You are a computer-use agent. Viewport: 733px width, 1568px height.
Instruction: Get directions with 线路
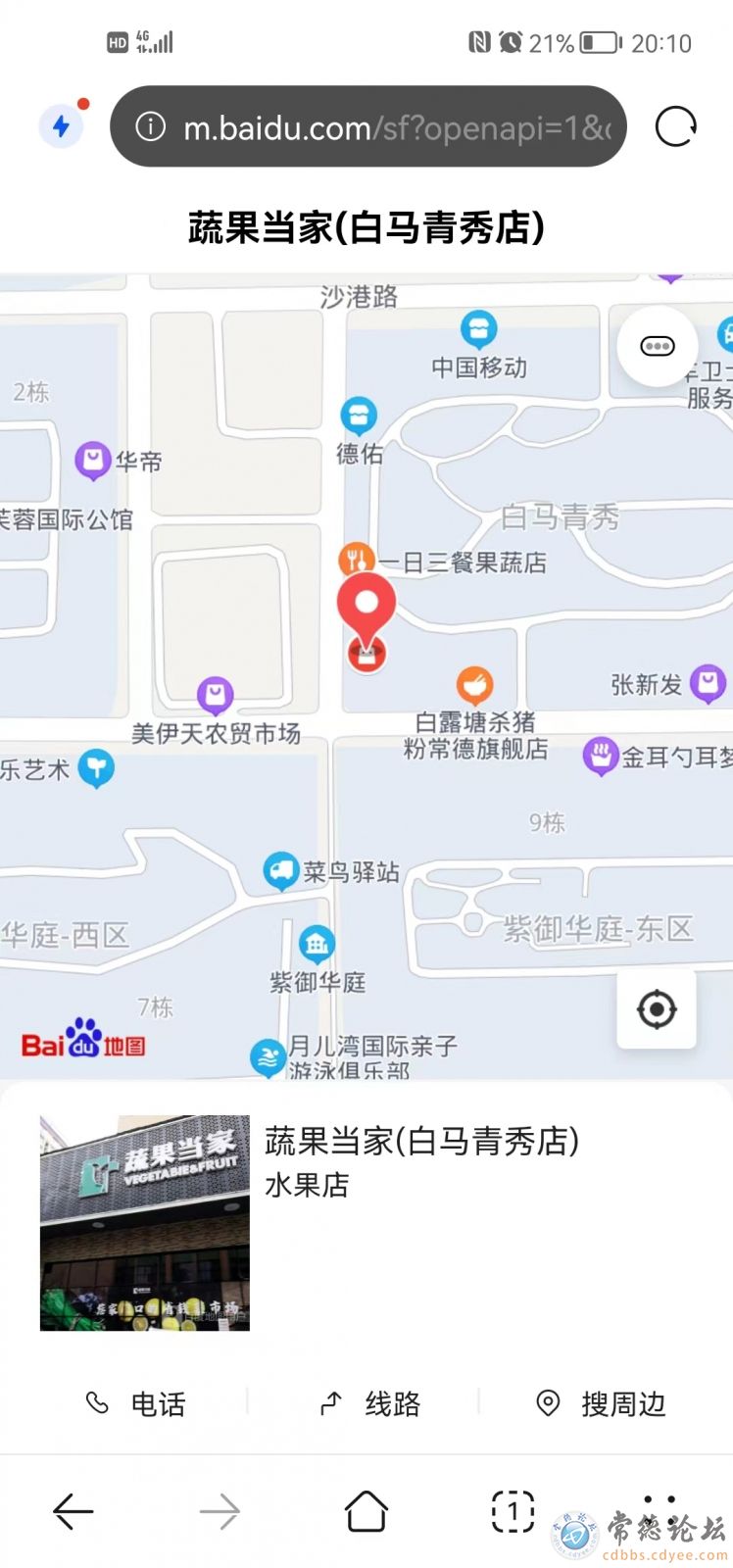tap(370, 1404)
